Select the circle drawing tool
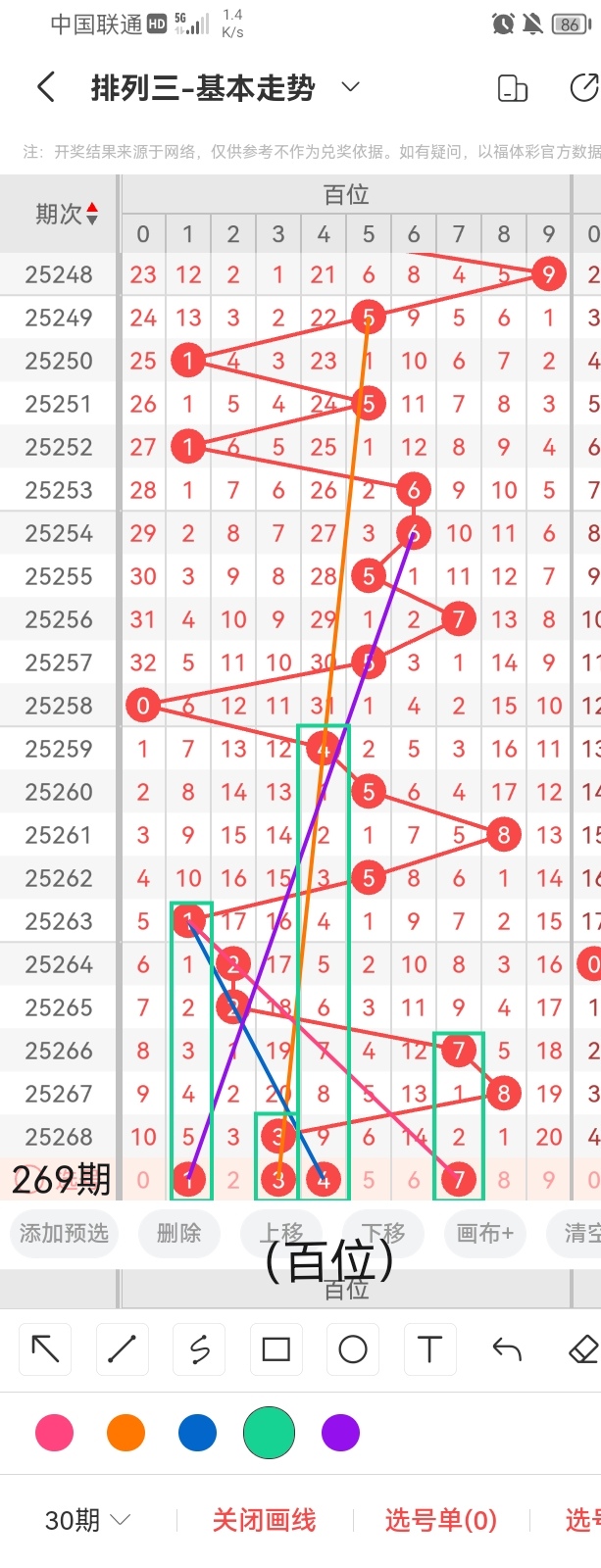 coord(353,1349)
